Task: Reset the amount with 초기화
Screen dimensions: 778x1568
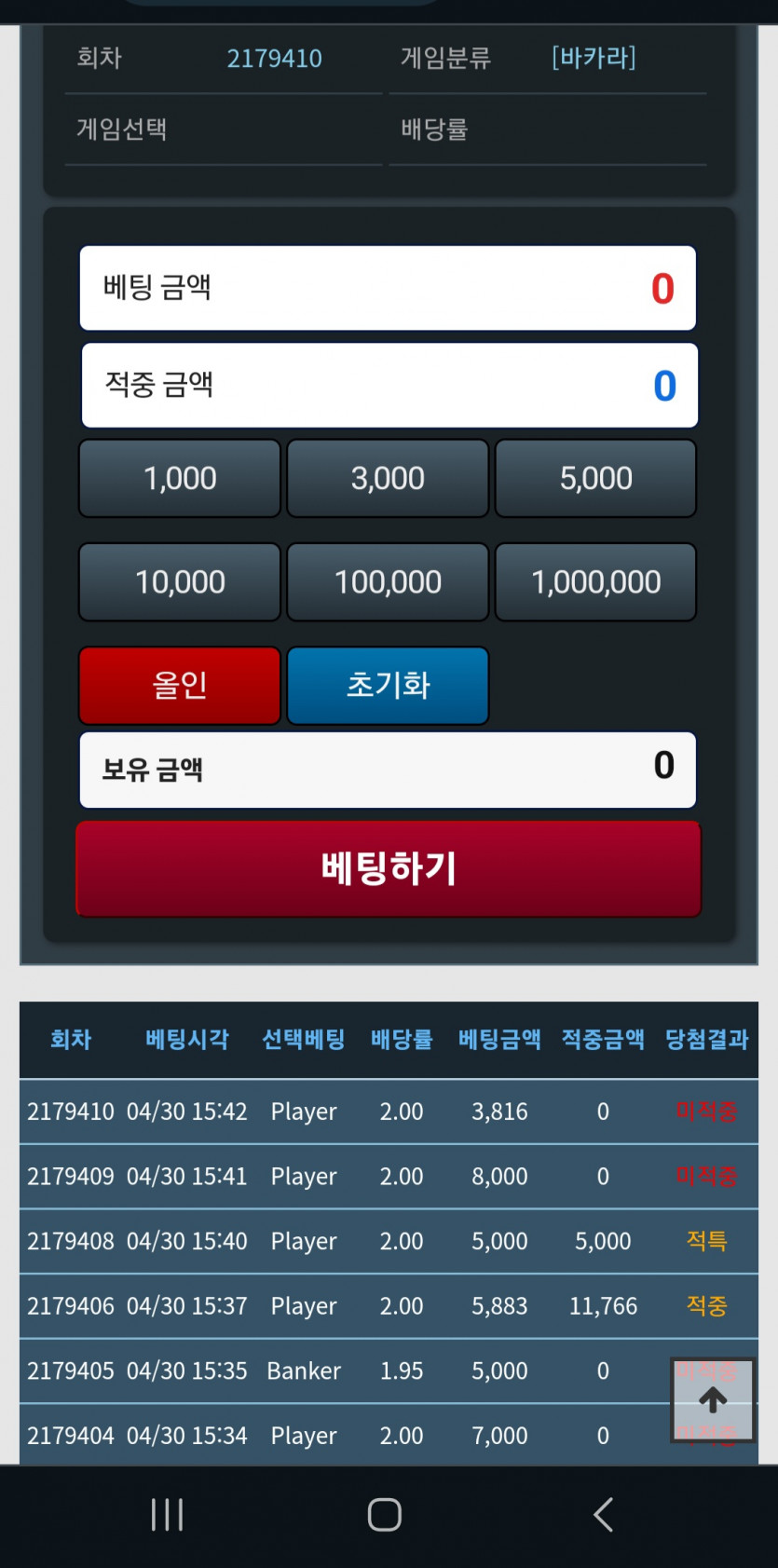Action: point(388,686)
